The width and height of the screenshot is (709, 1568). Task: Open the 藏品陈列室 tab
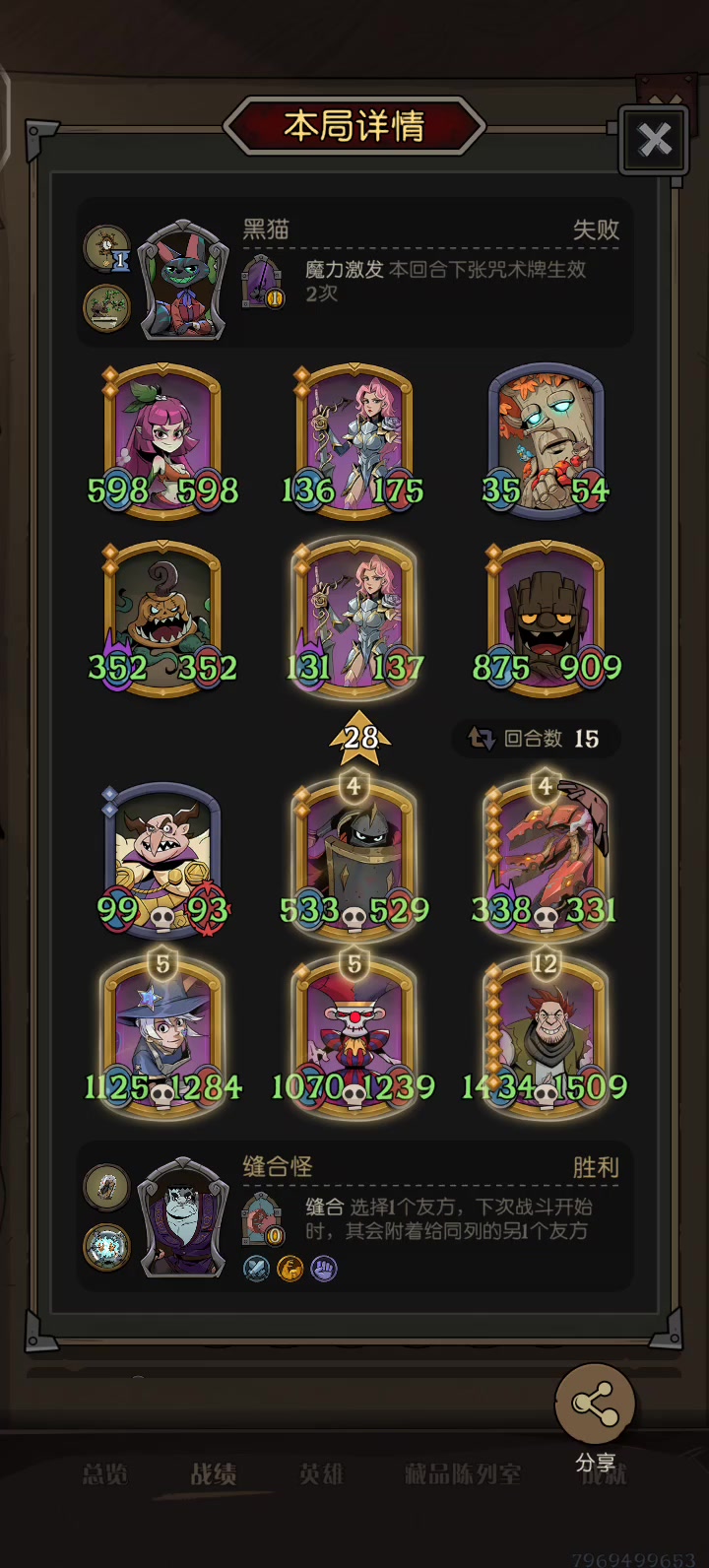click(463, 1474)
